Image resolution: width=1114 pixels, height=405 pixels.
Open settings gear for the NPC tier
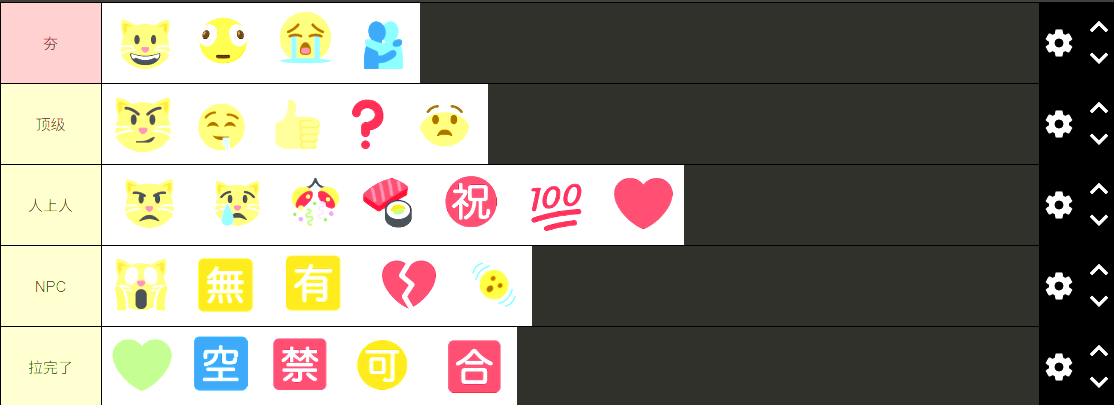1058,286
